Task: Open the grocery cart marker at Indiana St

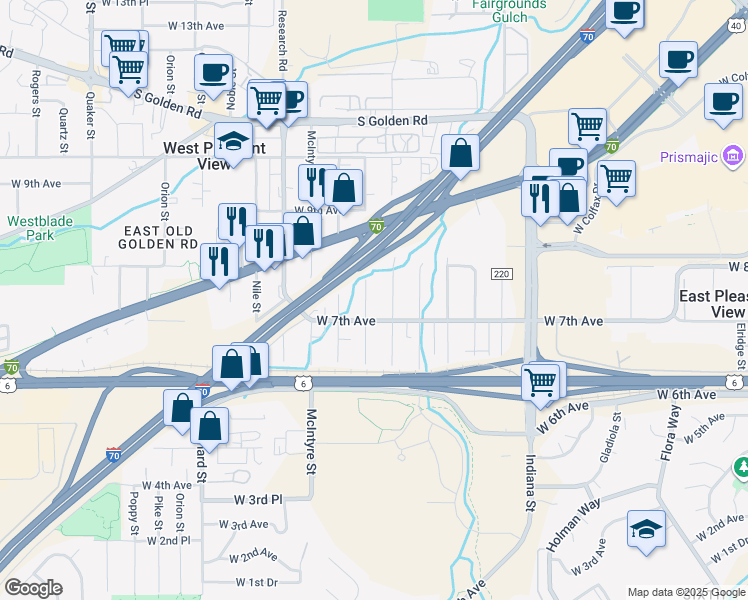Action: [540, 383]
